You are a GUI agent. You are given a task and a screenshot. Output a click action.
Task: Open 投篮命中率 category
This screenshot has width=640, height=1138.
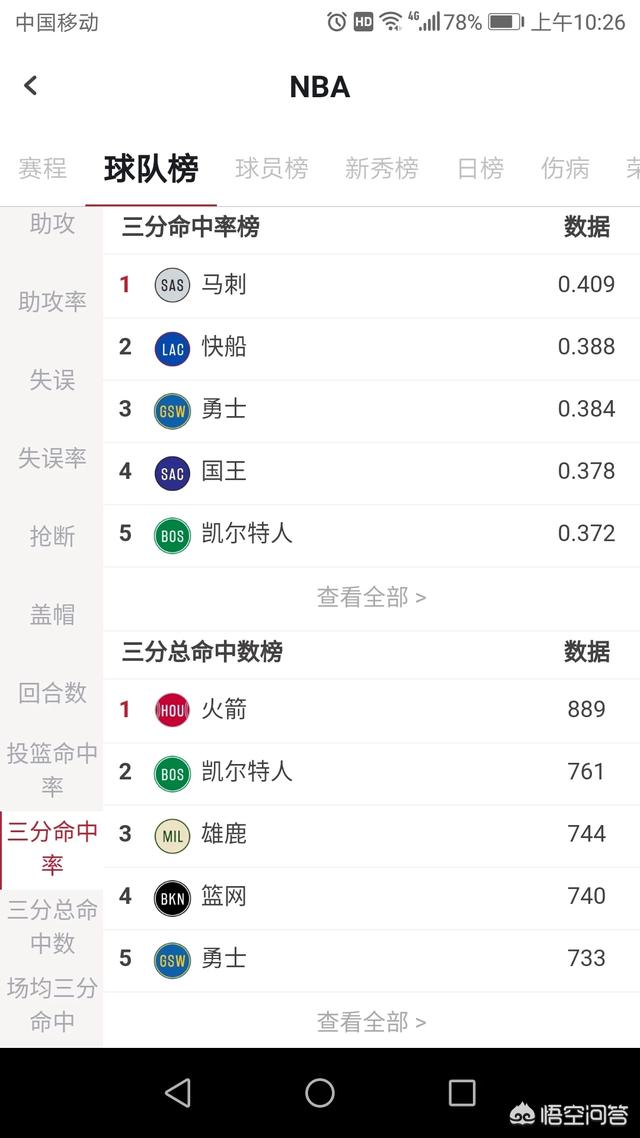click(52, 770)
